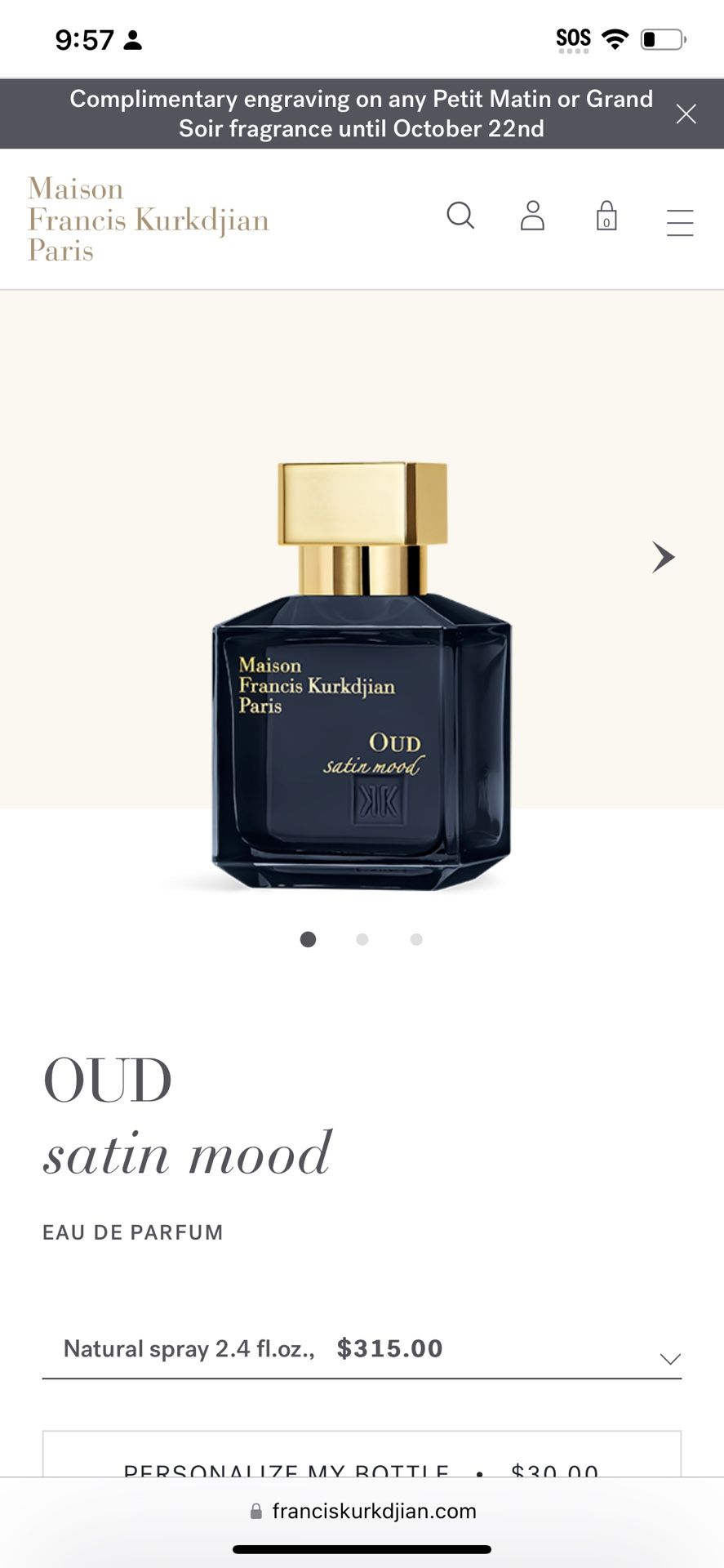Go to Maison Francis Kurkdjian homepage logo
This screenshot has height=1568, width=724.
149,219
